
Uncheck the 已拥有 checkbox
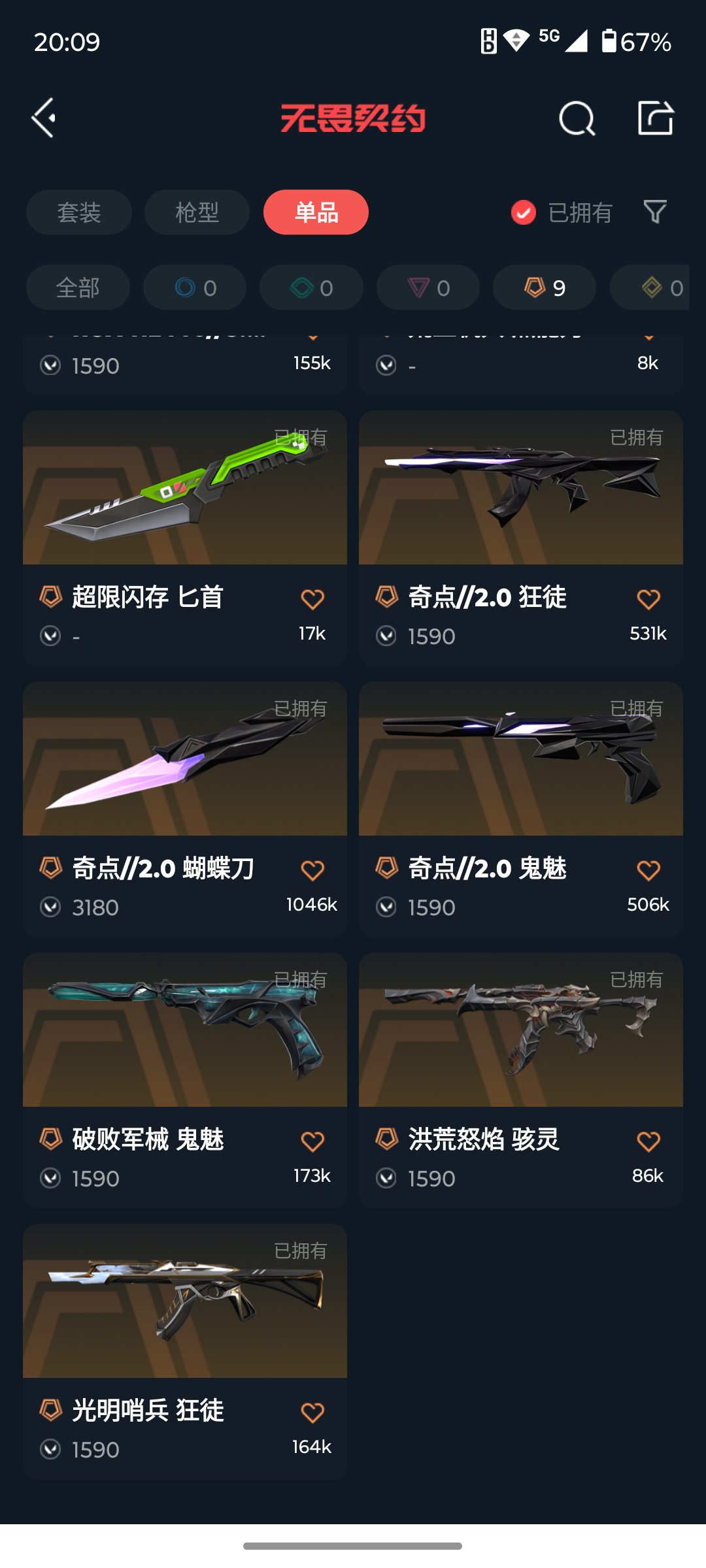[524, 212]
